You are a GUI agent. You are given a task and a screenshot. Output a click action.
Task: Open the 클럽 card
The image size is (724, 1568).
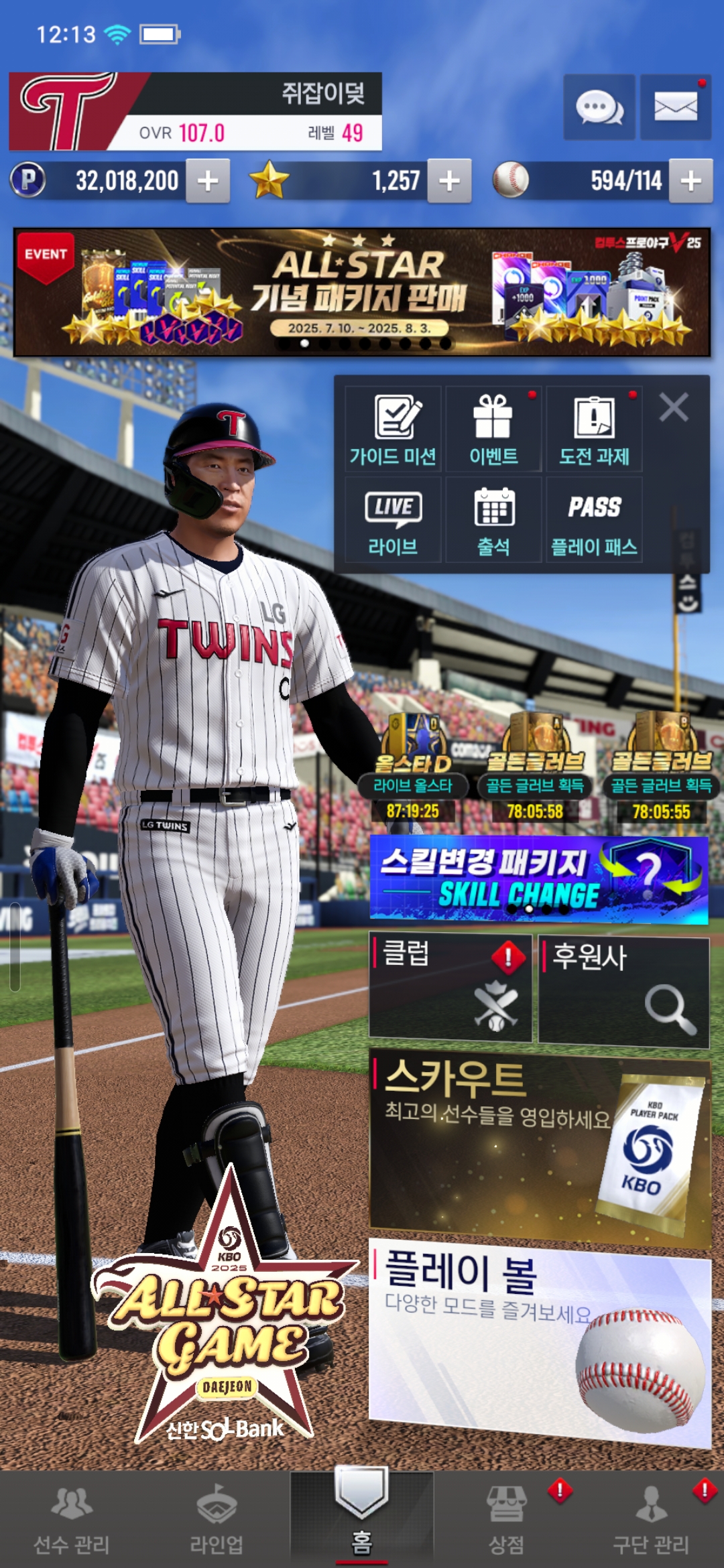(450, 988)
